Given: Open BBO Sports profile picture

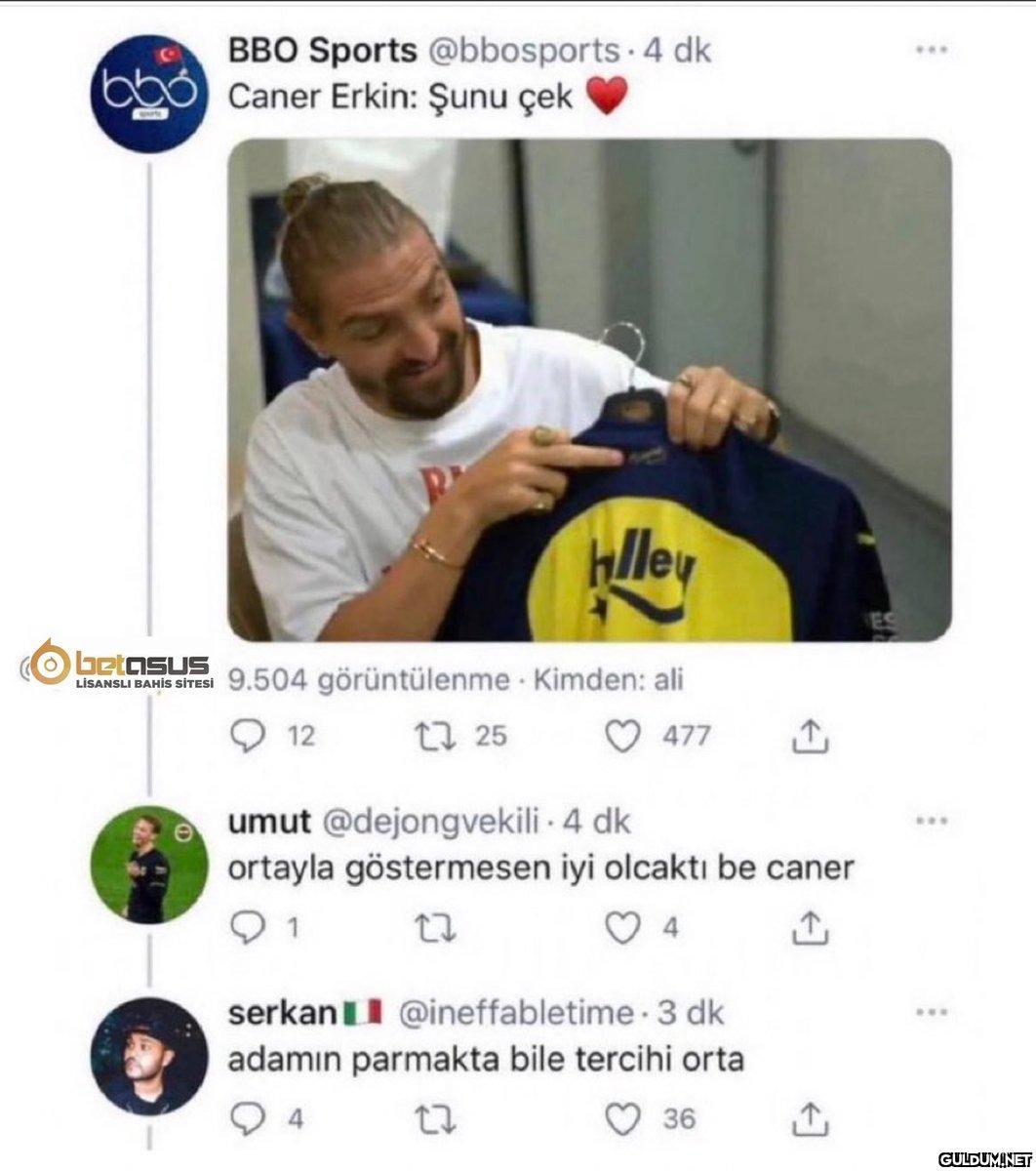Looking at the screenshot, I should click(x=148, y=94).
